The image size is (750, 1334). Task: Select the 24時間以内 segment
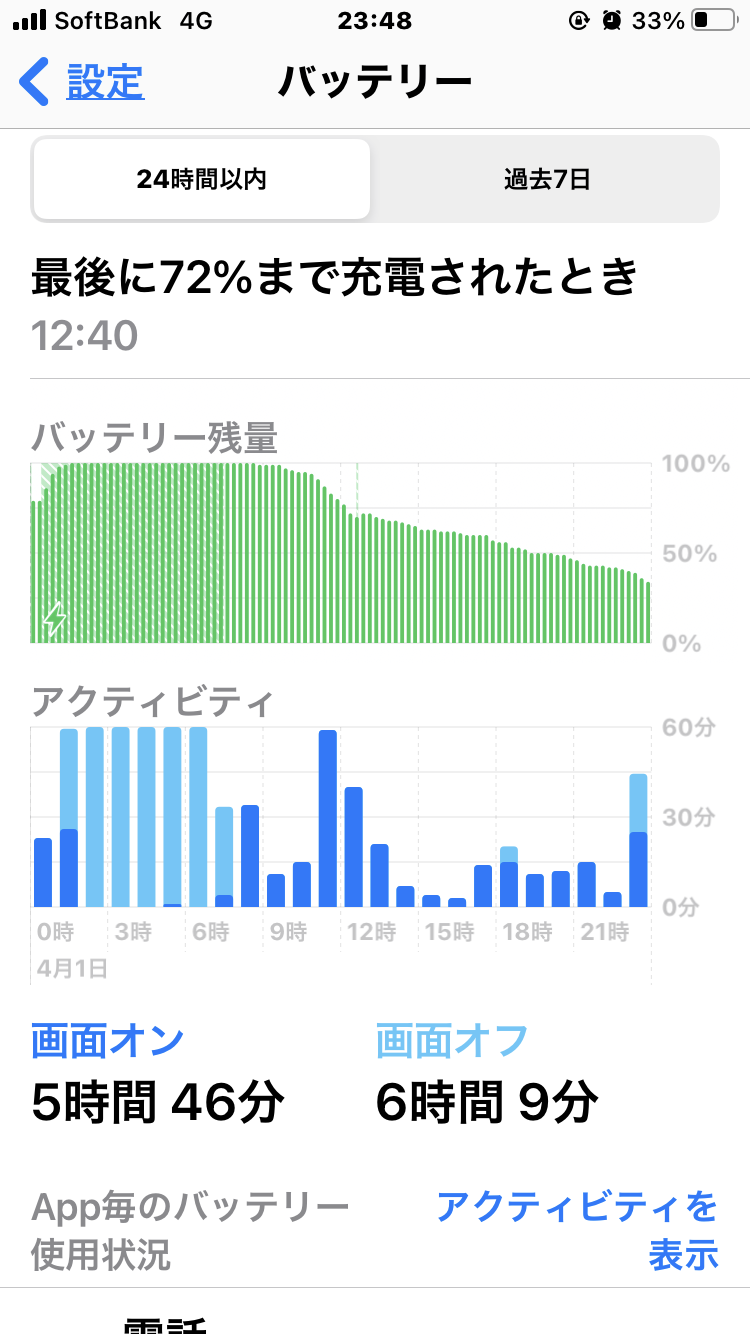(x=202, y=180)
